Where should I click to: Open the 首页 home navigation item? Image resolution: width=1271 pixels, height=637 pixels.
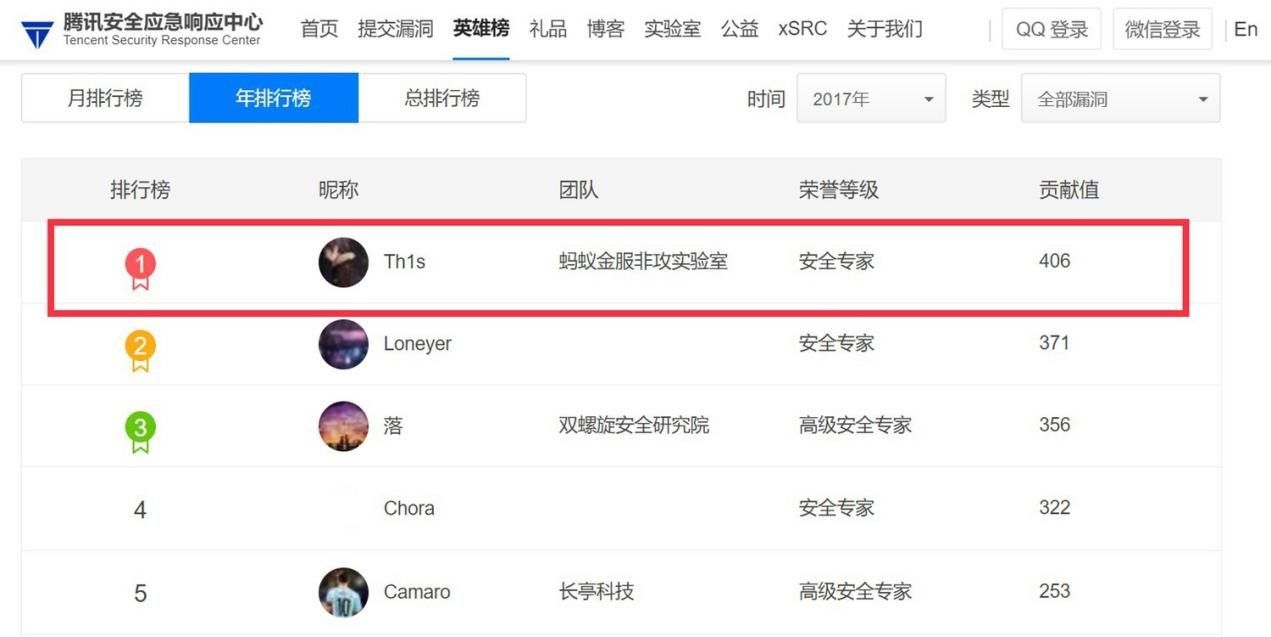(x=319, y=29)
